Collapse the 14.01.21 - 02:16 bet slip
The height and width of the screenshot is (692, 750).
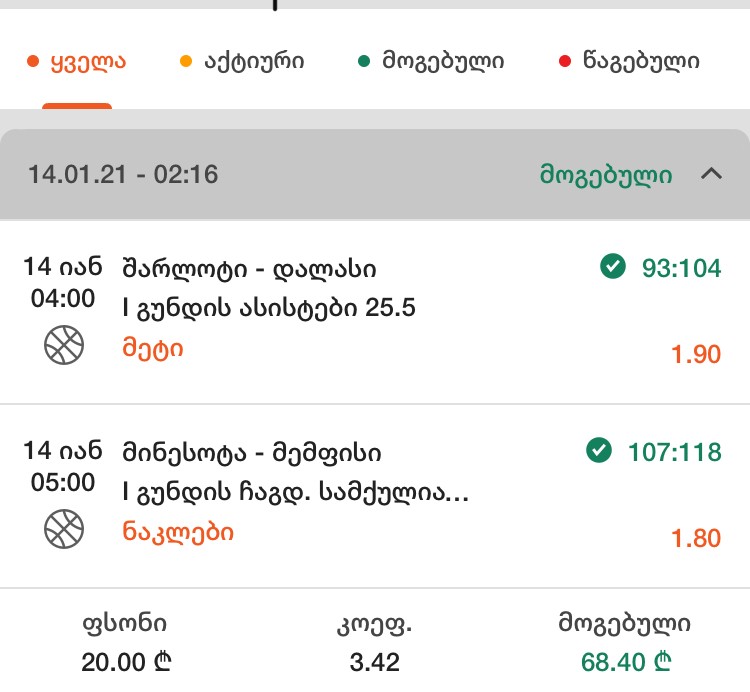click(x=711, y=174)
